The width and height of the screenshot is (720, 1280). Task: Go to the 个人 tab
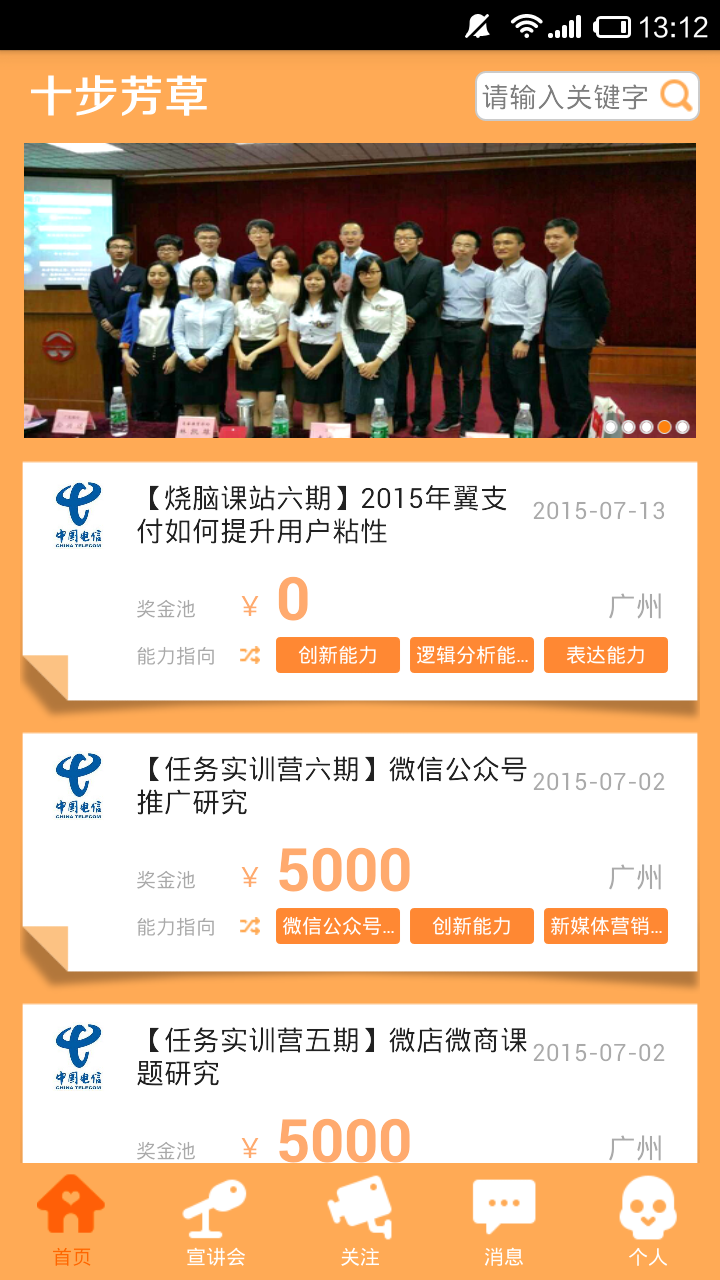coord(648,1222)
